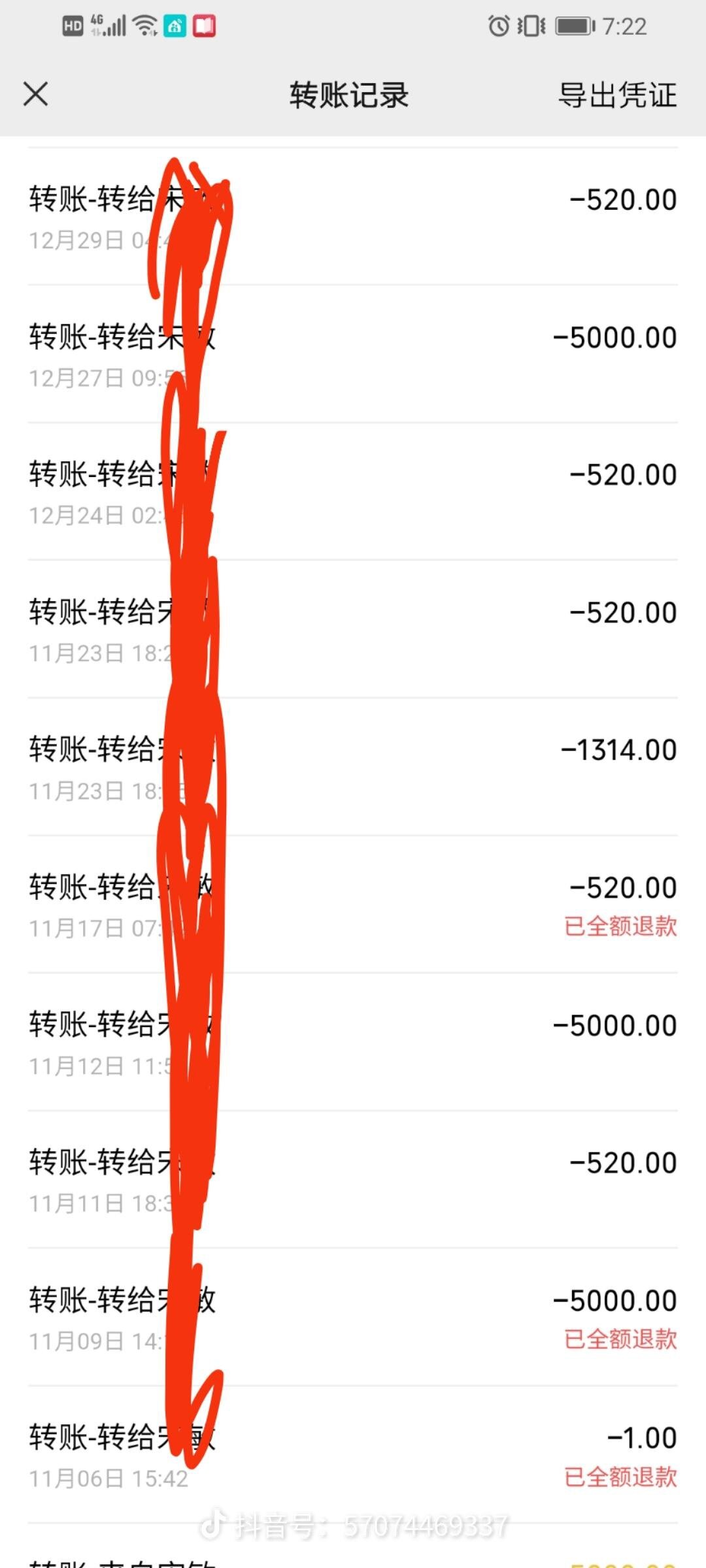View the 12月24日 transfer of -520.00
The height and width of the screenshot is (1568, 706).
[x=353, y=491]
